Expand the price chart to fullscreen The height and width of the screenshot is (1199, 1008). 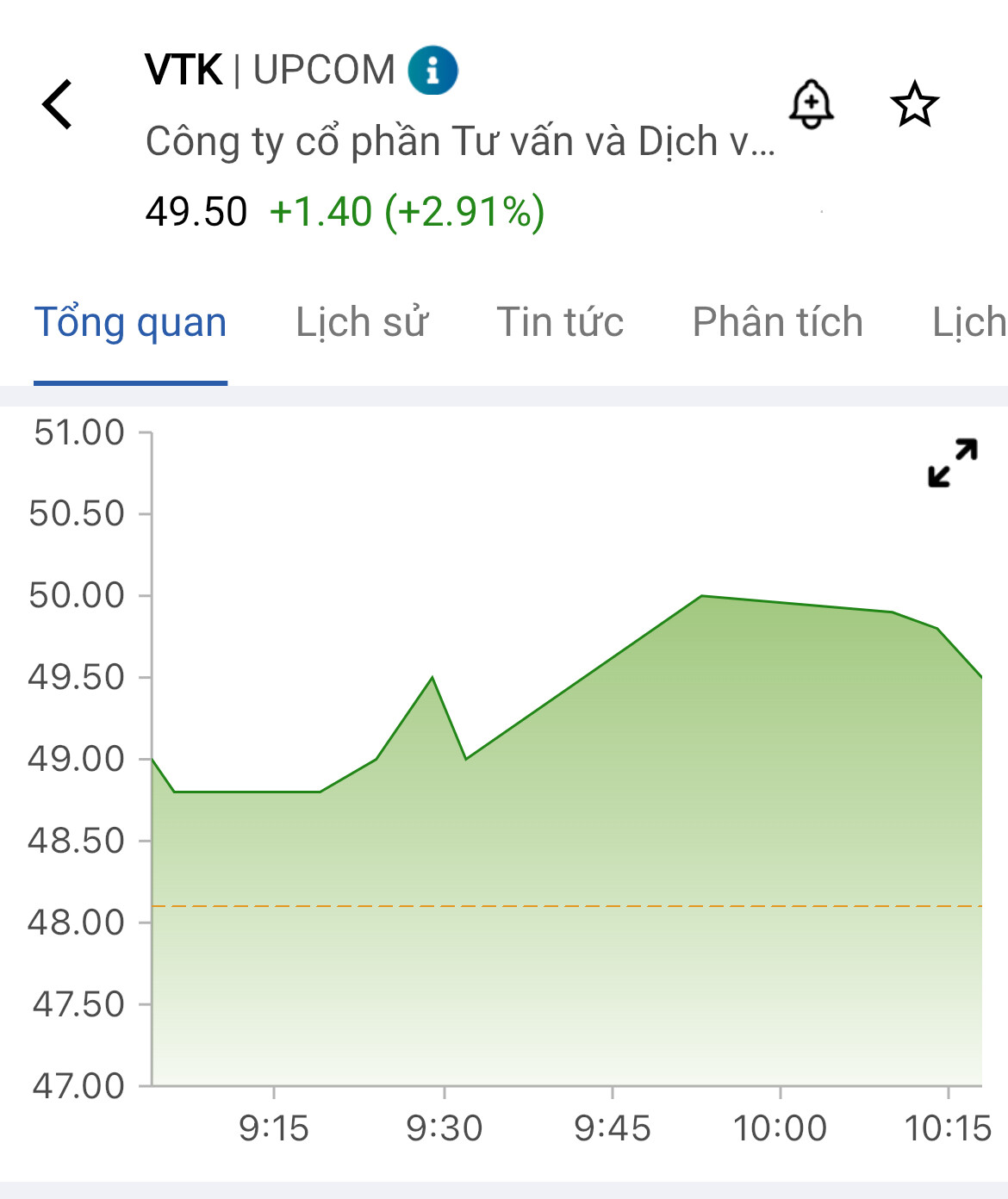tap(952, 463)
